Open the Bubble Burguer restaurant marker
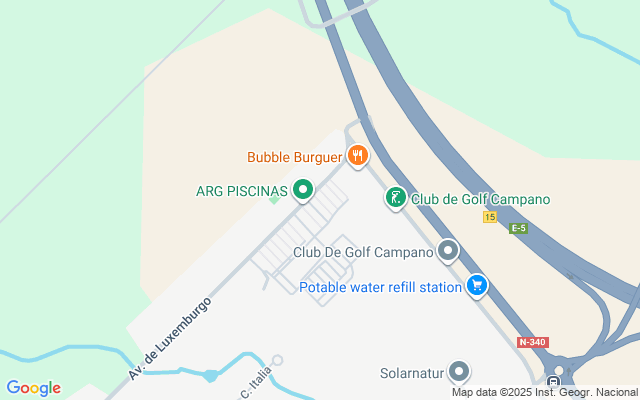 click(x=358, y=155)
